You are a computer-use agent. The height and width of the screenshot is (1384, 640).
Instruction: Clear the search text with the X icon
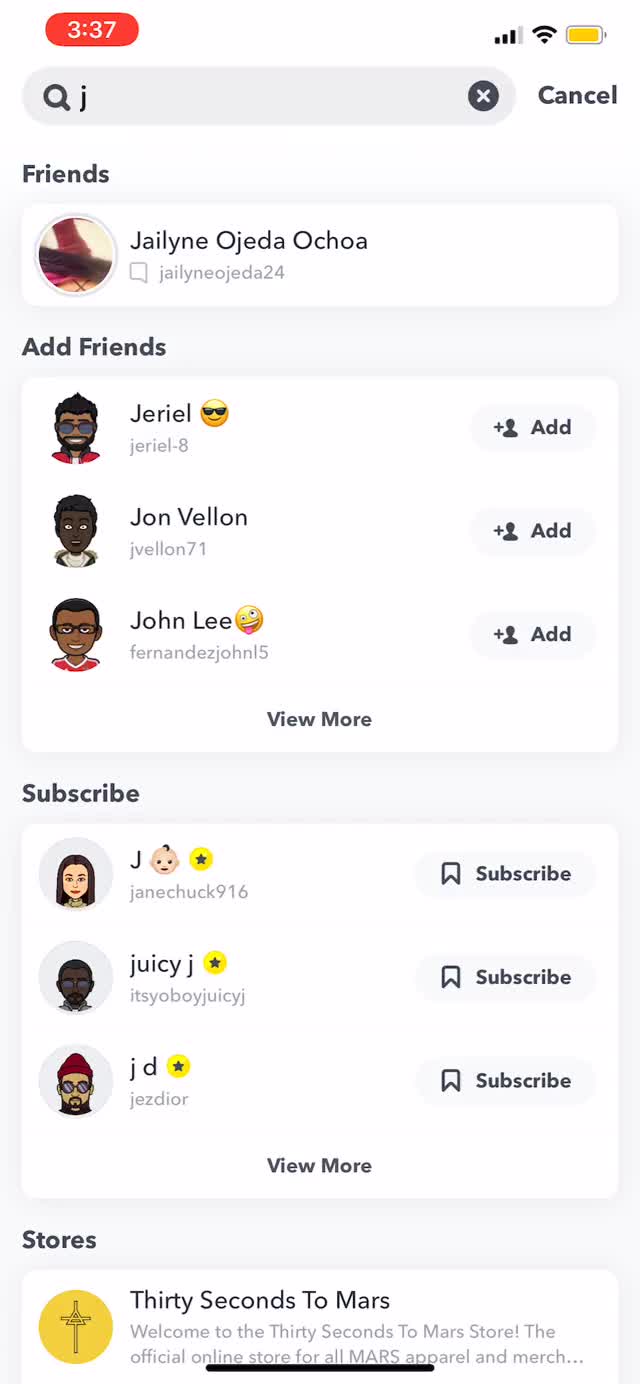click(483, 96)
